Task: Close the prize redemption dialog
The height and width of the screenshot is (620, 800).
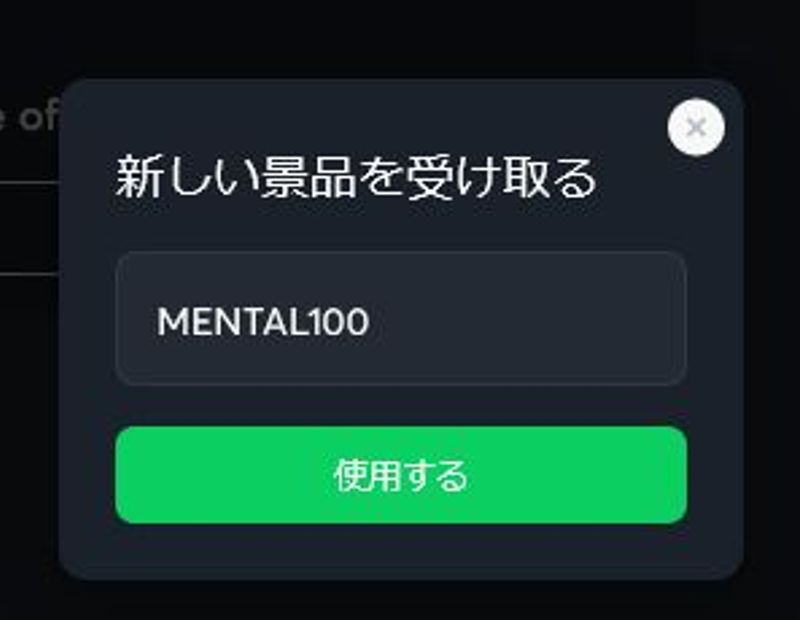Action: point(696,127)
